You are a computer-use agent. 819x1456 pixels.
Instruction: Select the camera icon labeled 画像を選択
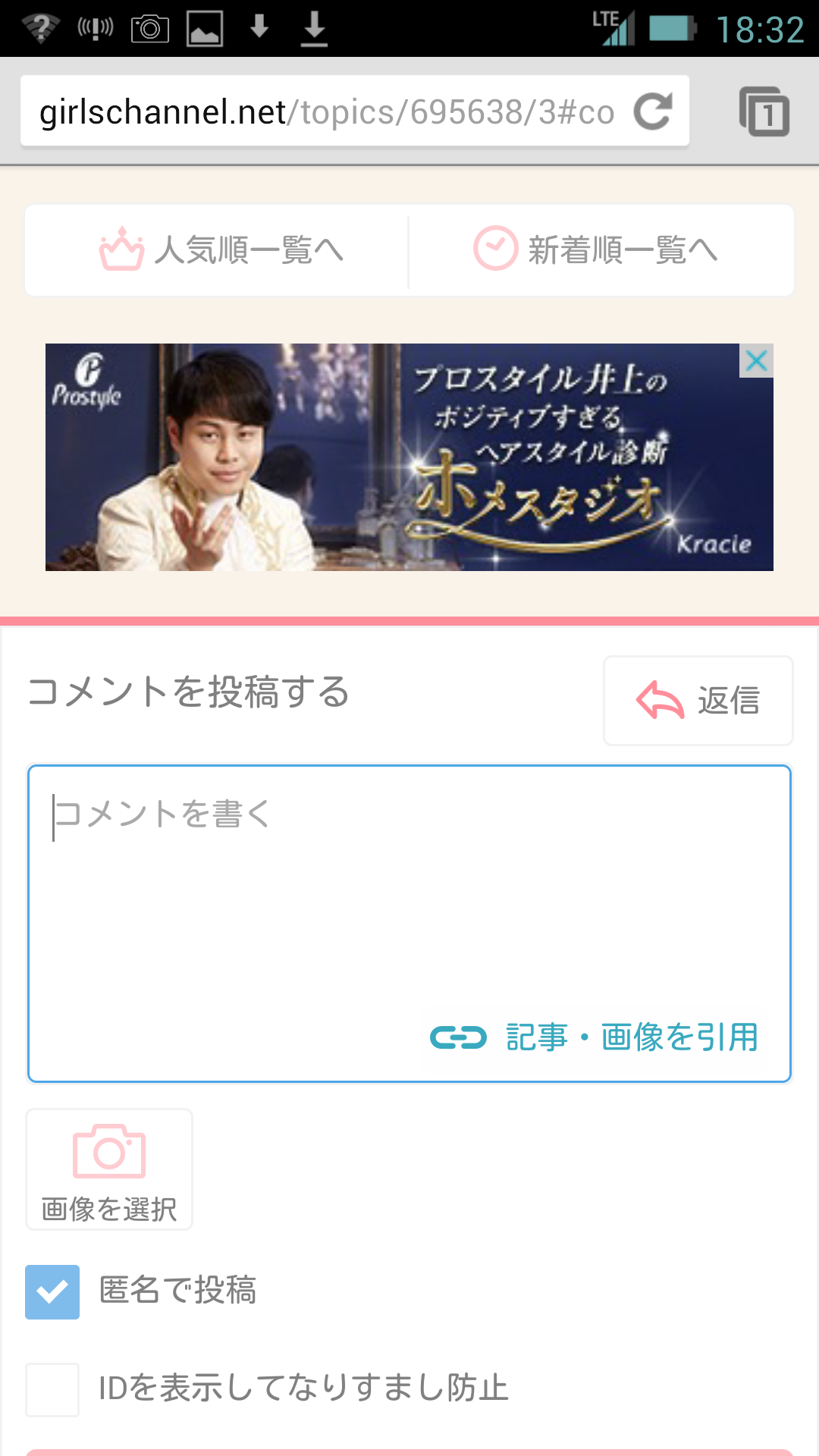[109, 1152]
